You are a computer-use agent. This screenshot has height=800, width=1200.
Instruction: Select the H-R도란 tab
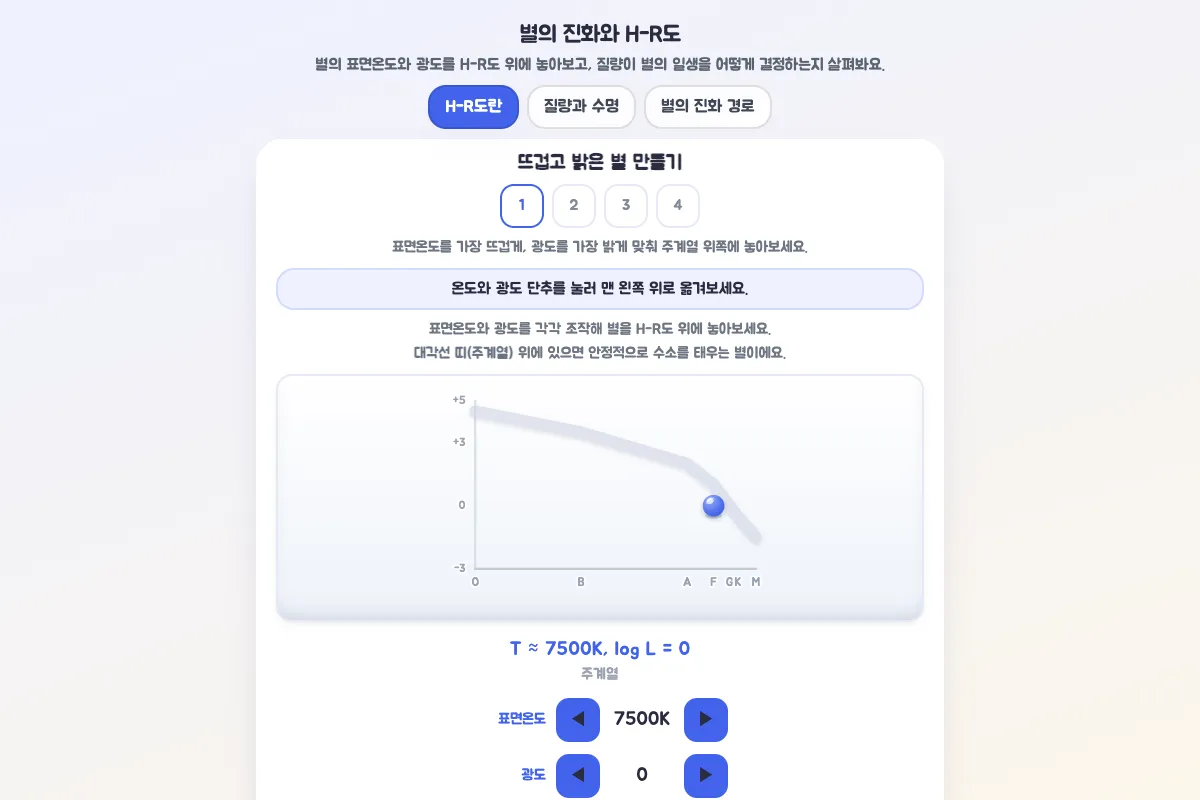pos(474,107)
